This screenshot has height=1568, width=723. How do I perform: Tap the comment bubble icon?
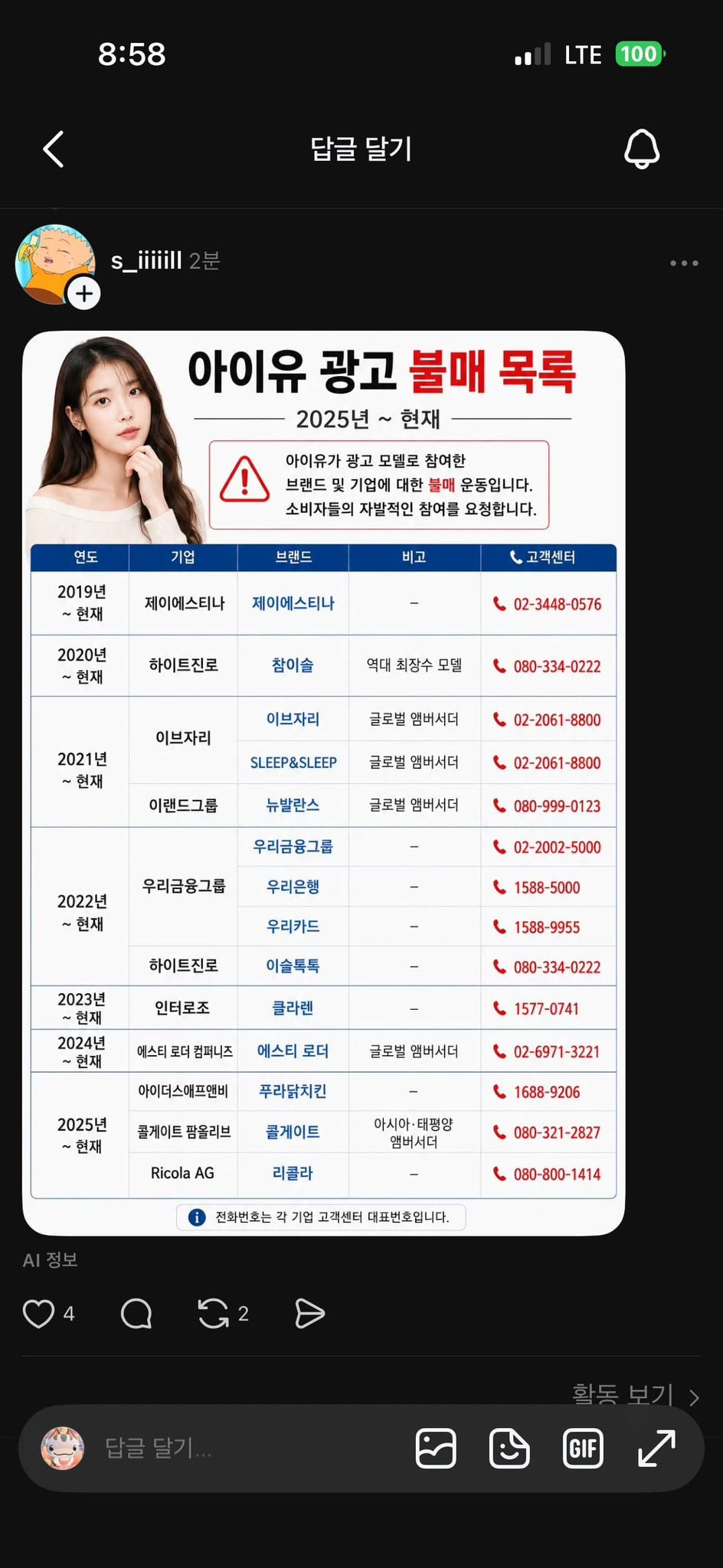(136, 1314)
